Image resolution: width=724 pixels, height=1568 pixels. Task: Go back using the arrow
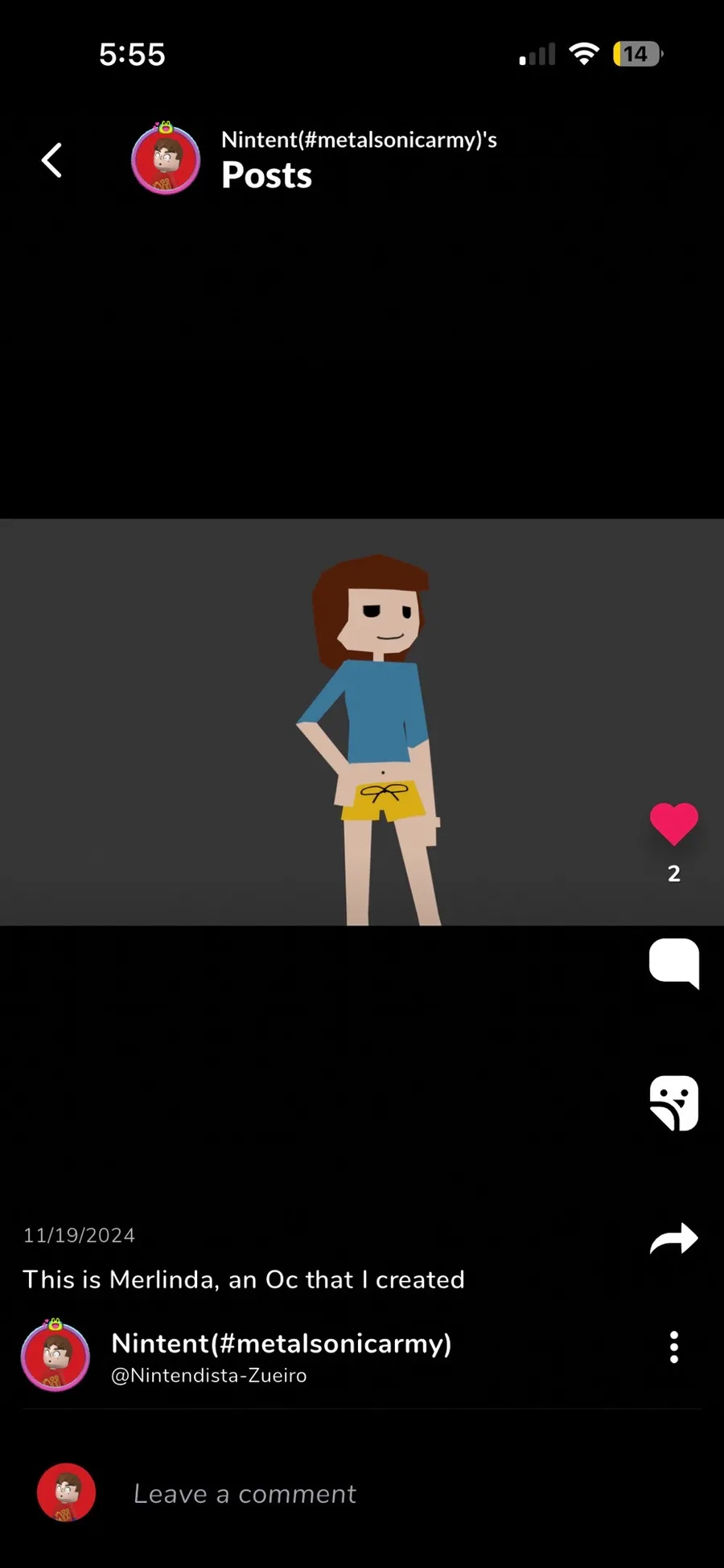tap(51, 160)
